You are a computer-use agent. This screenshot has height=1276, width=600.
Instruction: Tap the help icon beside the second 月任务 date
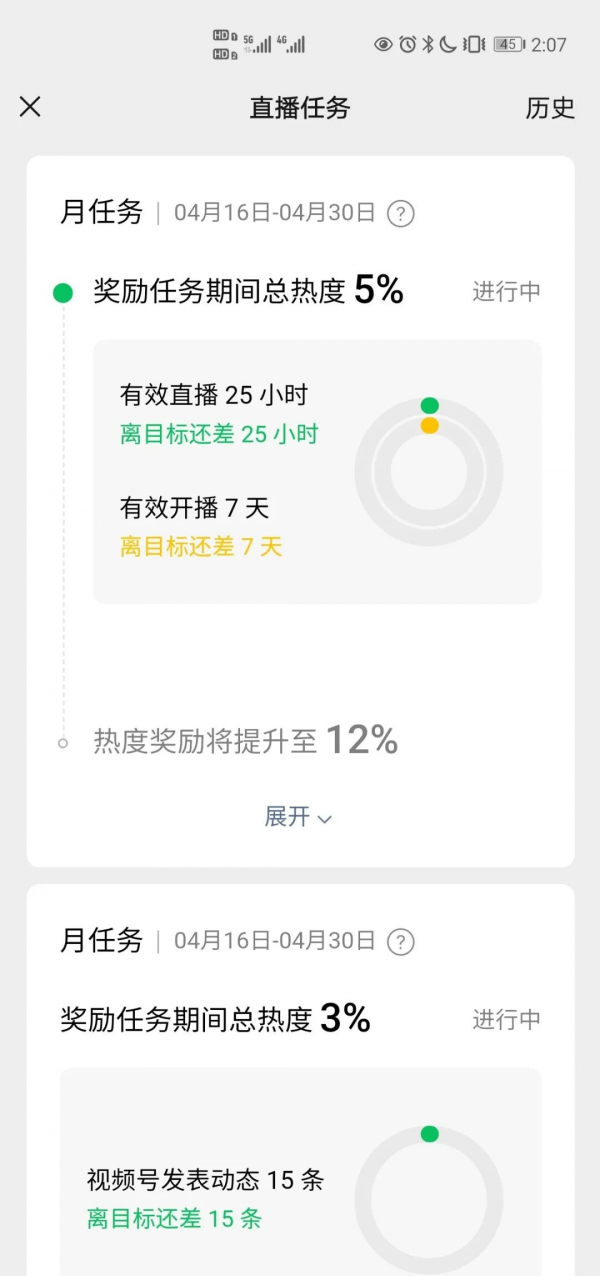tap(401, 941)
